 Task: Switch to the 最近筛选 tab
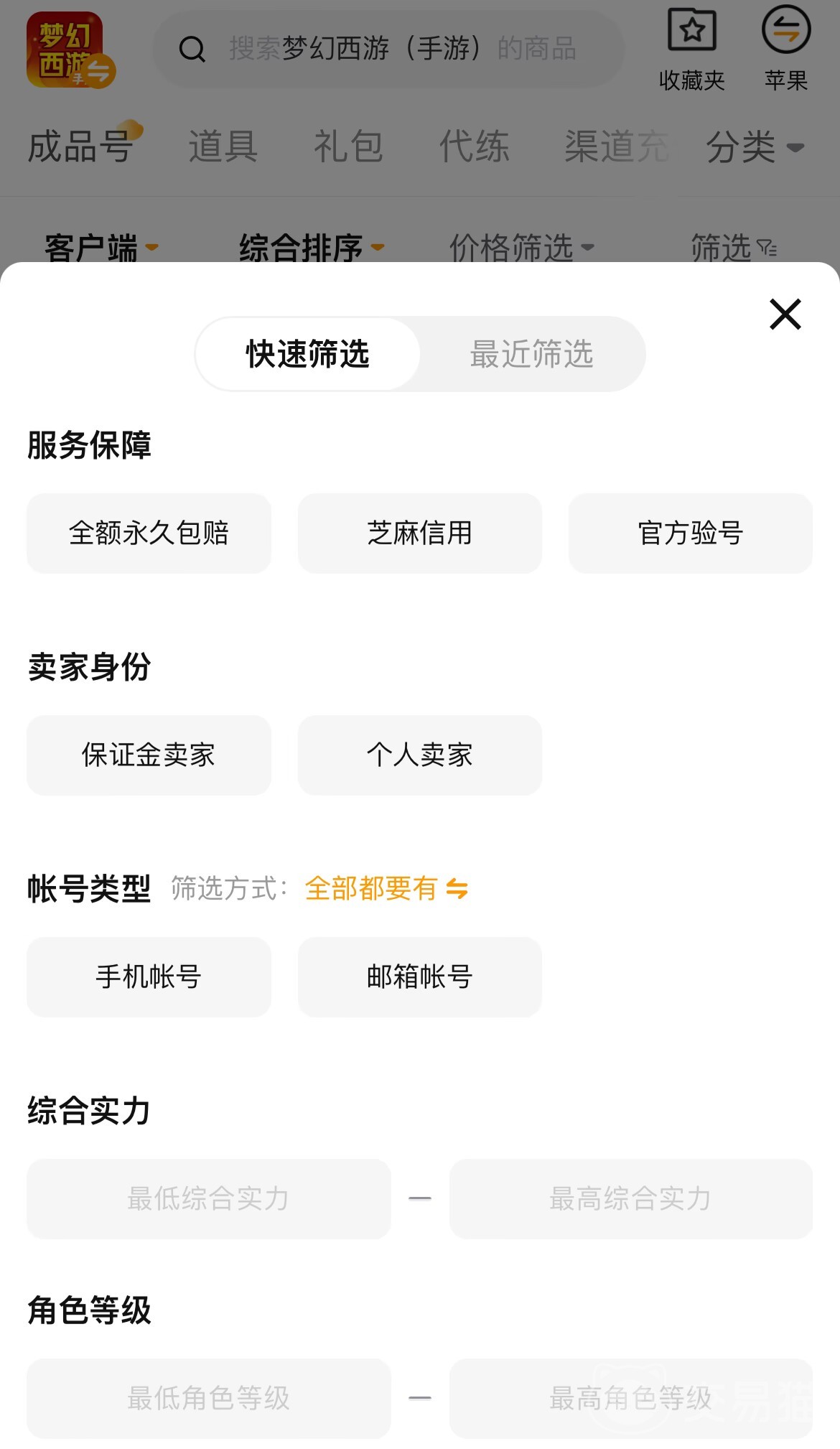(531, 354)
